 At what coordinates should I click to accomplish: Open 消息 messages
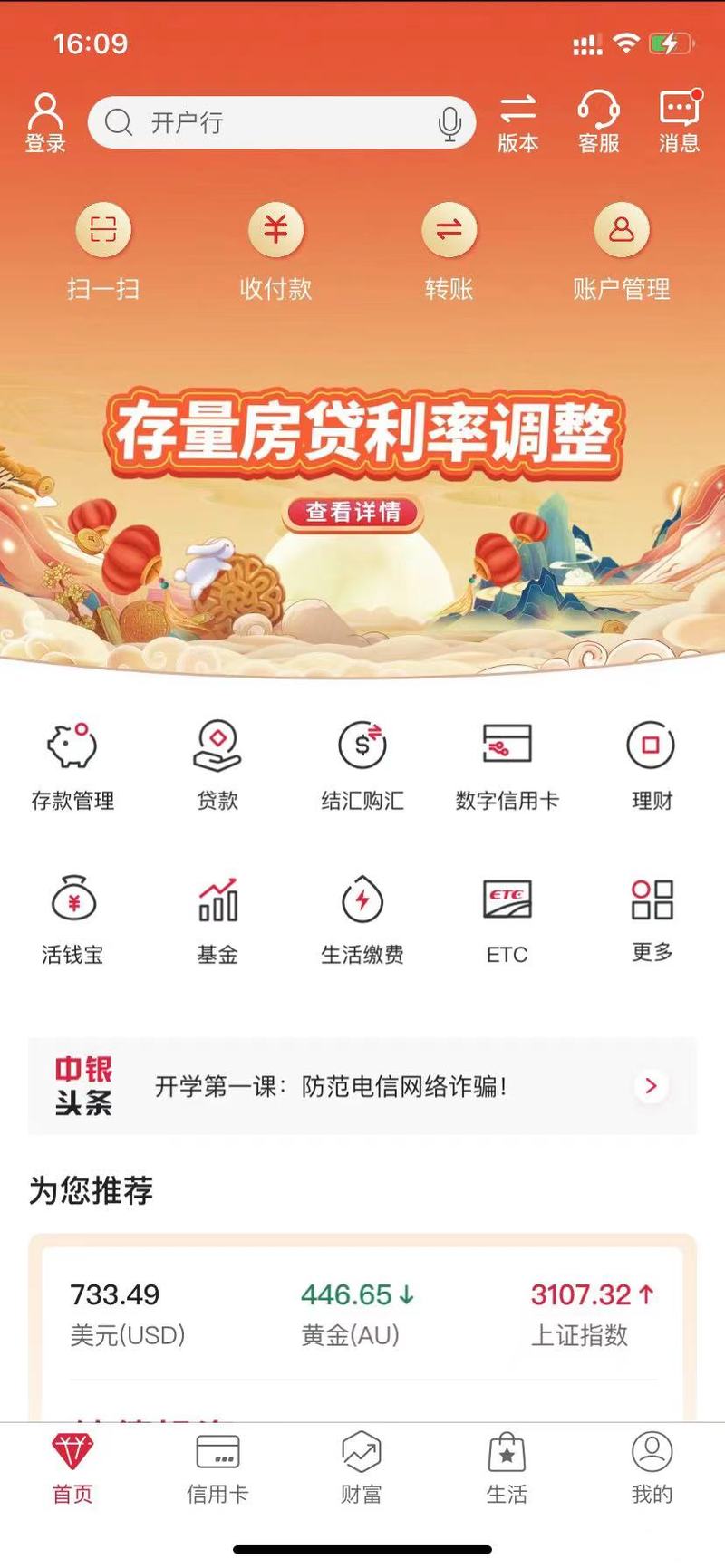point(680,122)
